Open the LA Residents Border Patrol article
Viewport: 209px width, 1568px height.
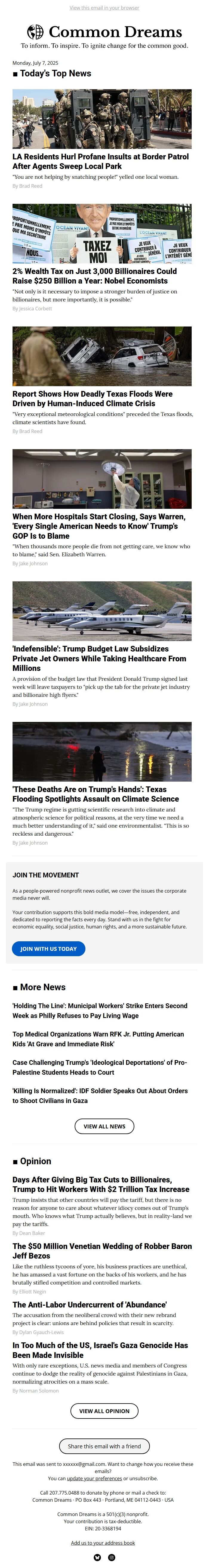[101, 161]
